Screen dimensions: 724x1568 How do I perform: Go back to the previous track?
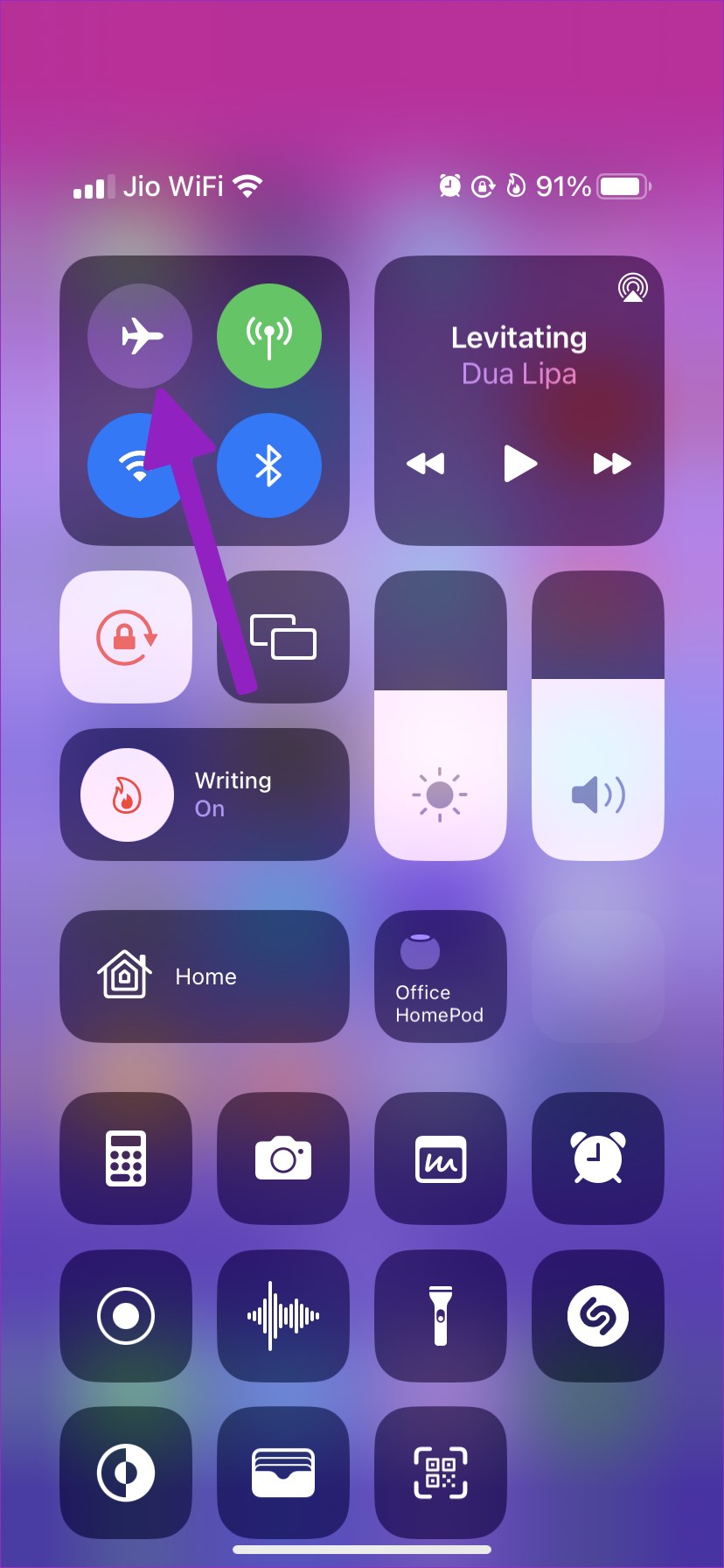pos(426,463)
